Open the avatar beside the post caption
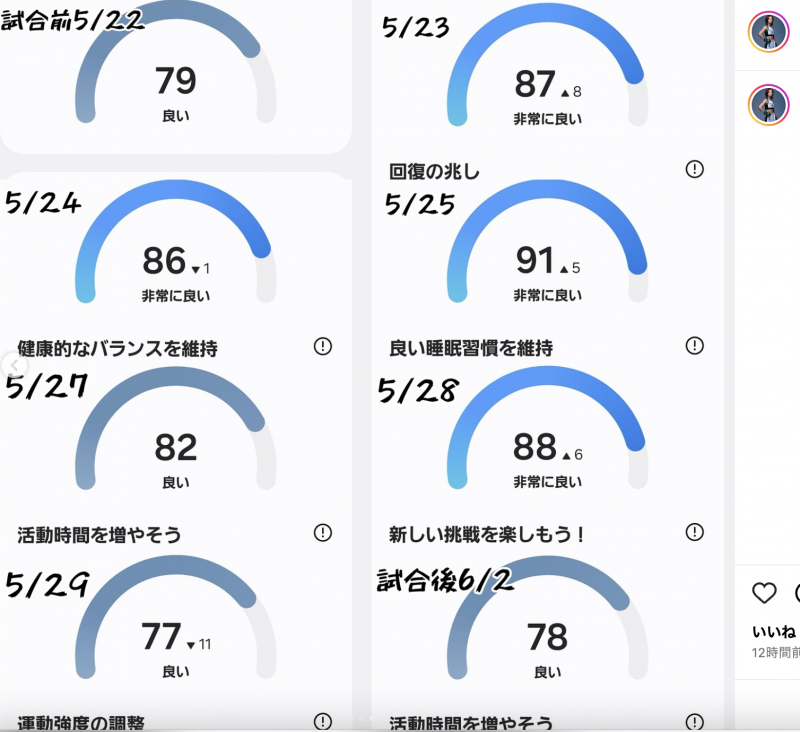800x732 pixels. pos(769,105)
